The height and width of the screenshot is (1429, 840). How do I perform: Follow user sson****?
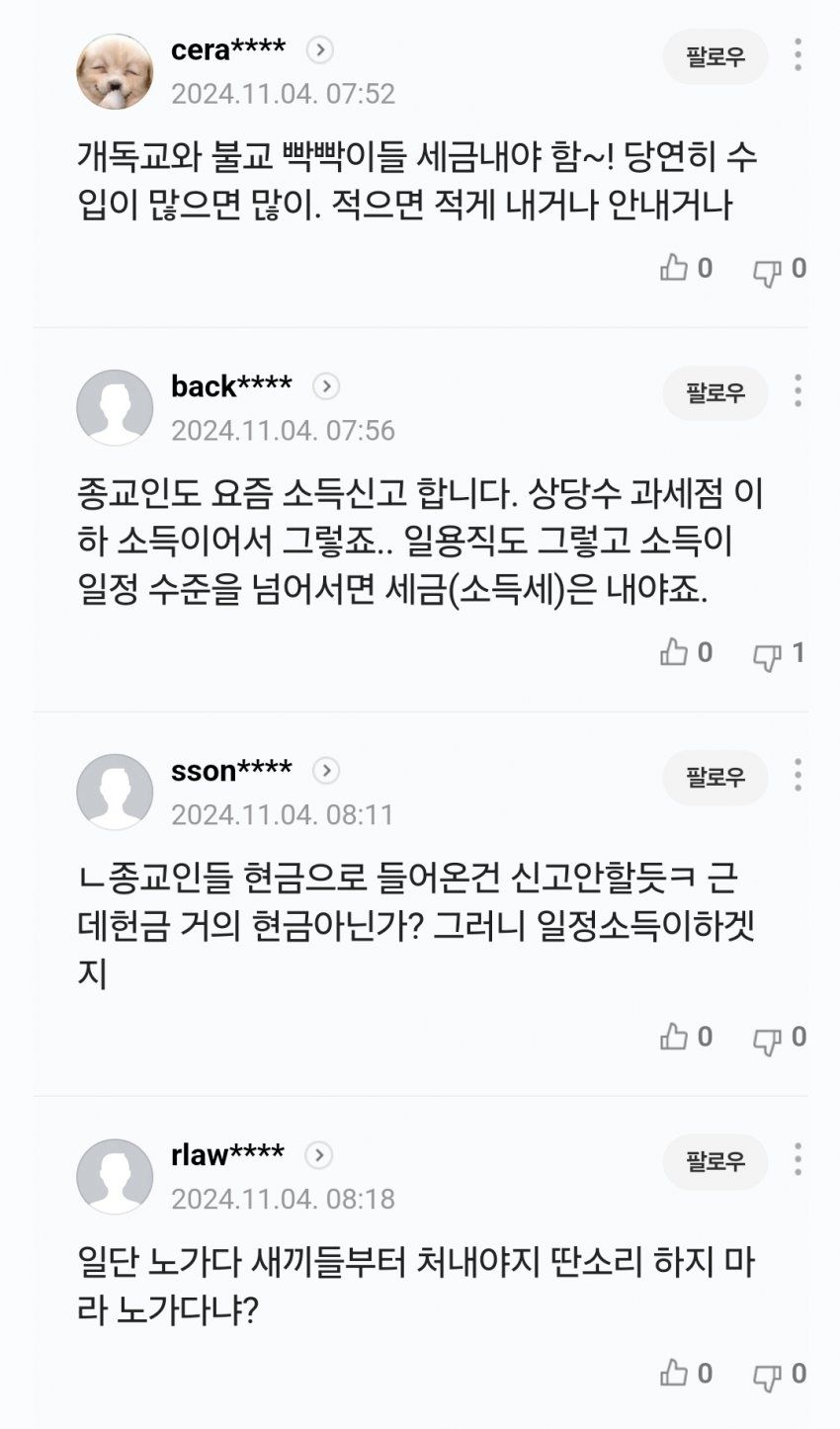pos(714,777)
